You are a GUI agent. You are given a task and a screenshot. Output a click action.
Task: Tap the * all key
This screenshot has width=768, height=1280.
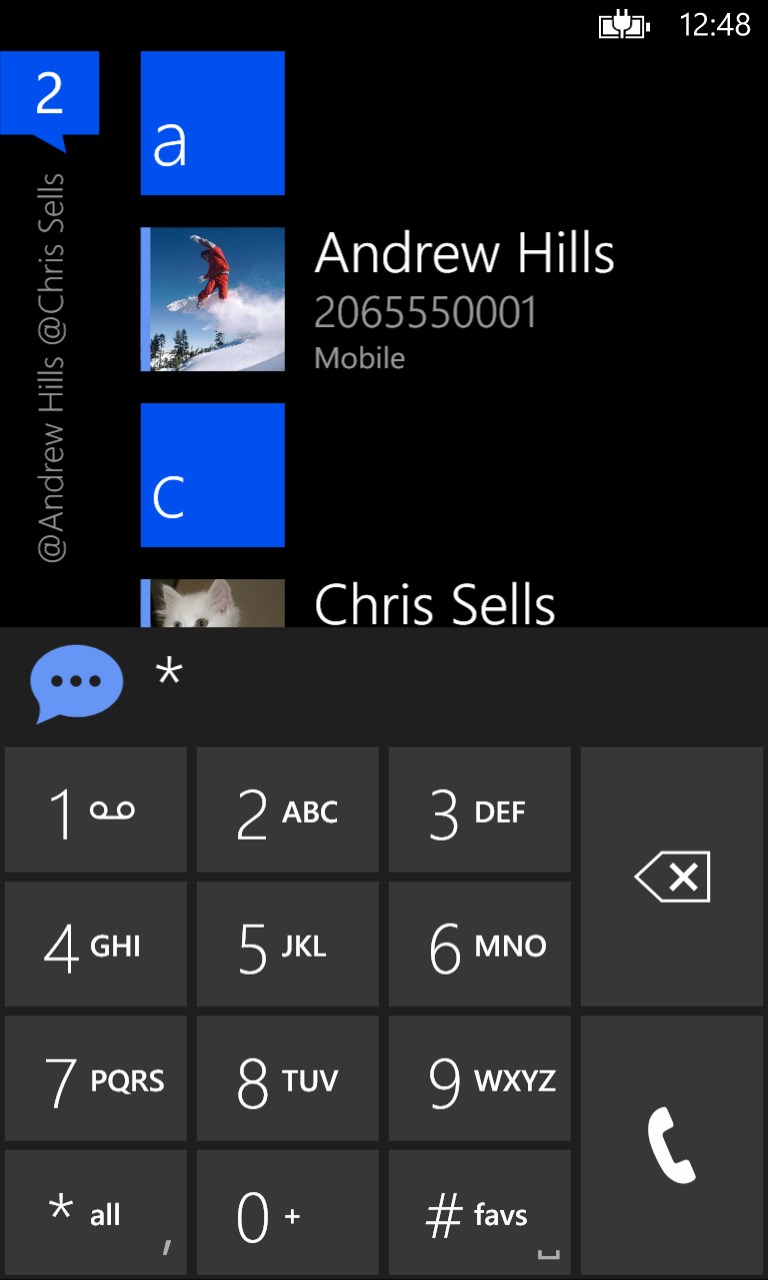click(x=95, y=1213)
